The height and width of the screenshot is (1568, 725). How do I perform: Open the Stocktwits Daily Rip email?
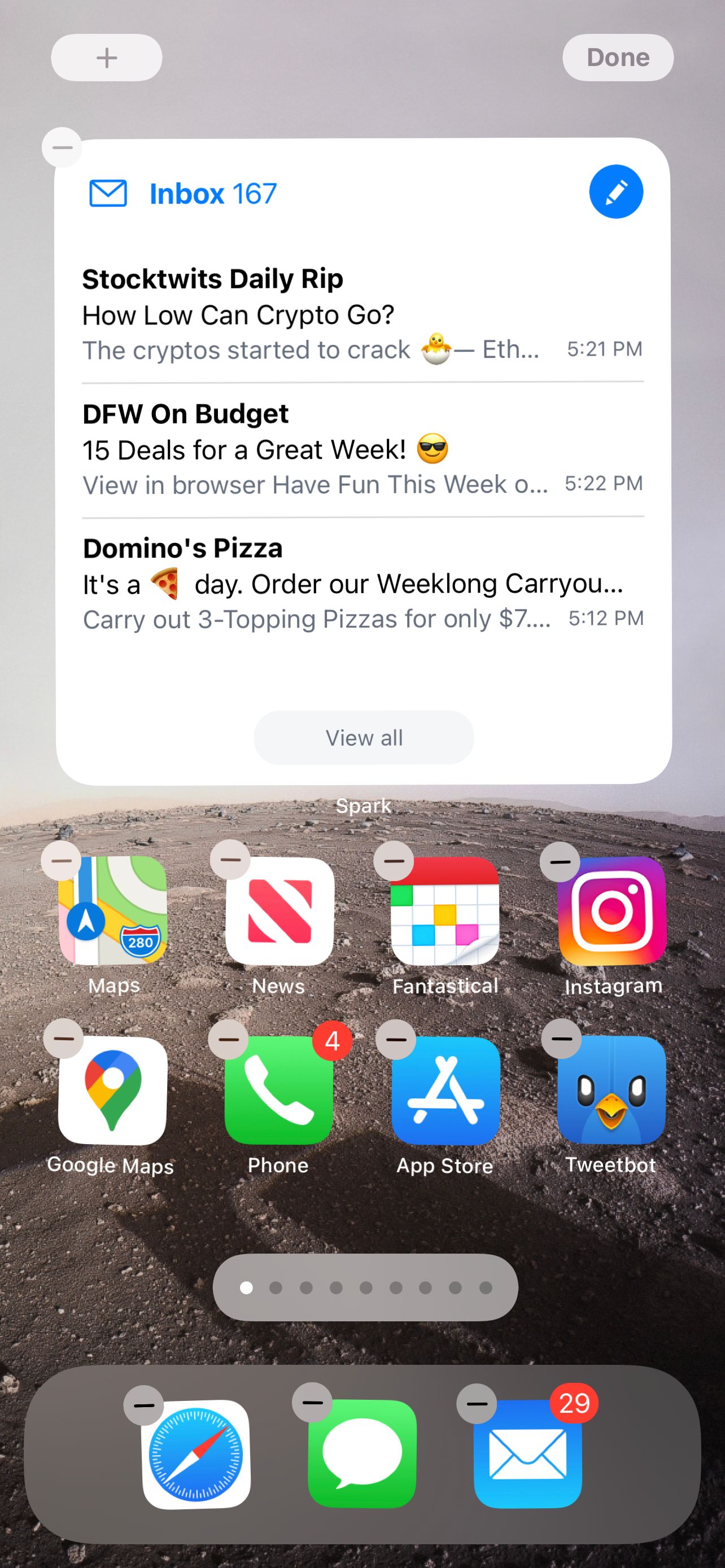362,314
